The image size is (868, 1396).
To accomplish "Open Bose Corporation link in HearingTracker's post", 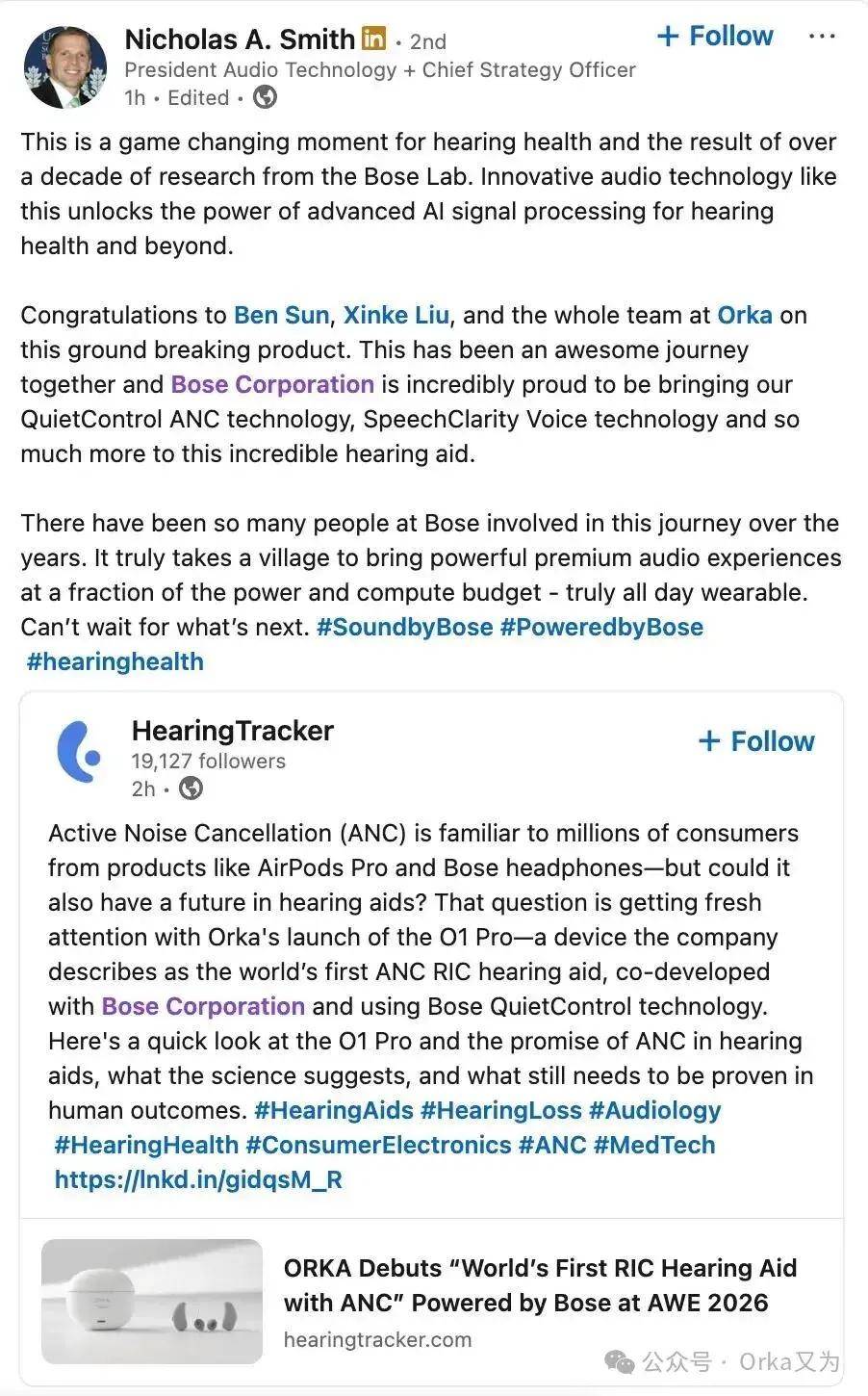I will pyautogui.click(x=203, y=1006).
